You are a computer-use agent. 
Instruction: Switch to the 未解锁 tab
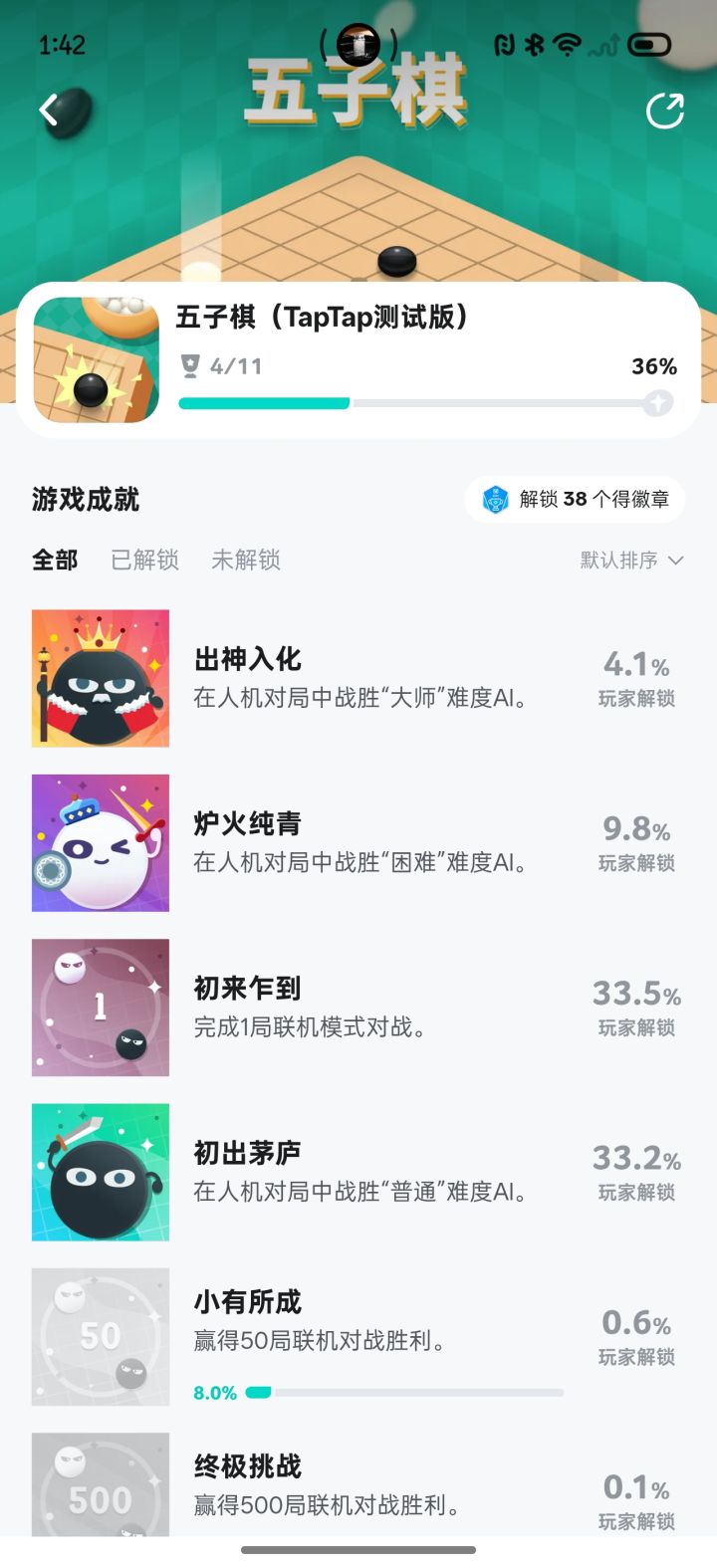246,560
